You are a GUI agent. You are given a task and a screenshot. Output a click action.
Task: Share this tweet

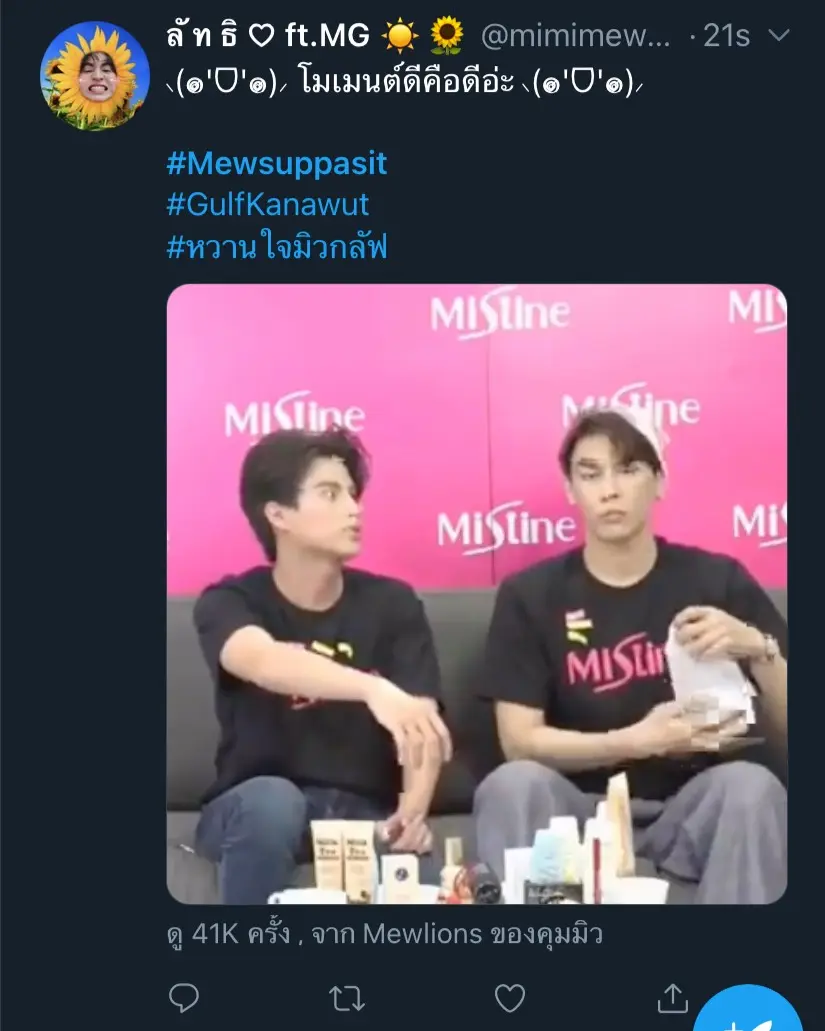[673, 997]
